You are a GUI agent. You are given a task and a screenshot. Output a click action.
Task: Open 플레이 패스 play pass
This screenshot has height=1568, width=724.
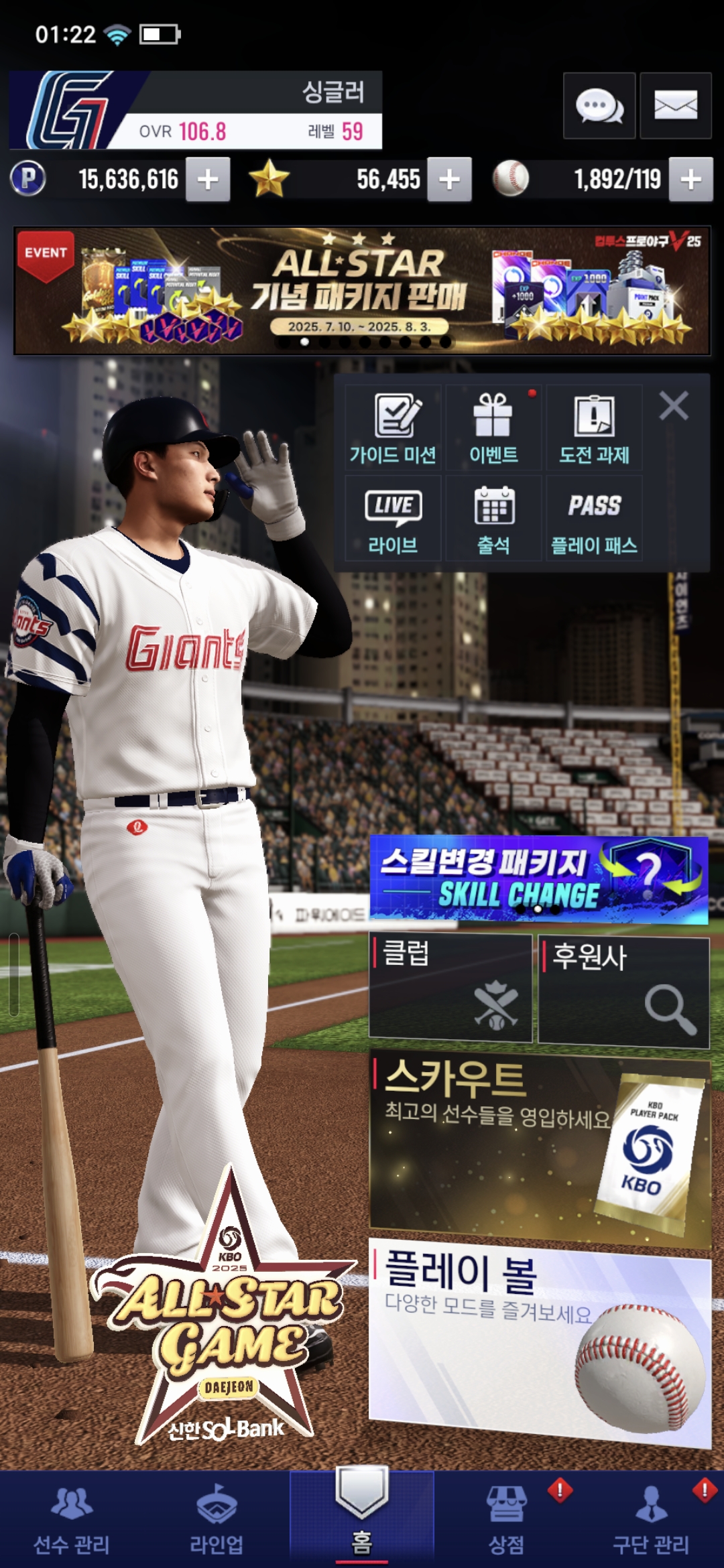(594, 519)
